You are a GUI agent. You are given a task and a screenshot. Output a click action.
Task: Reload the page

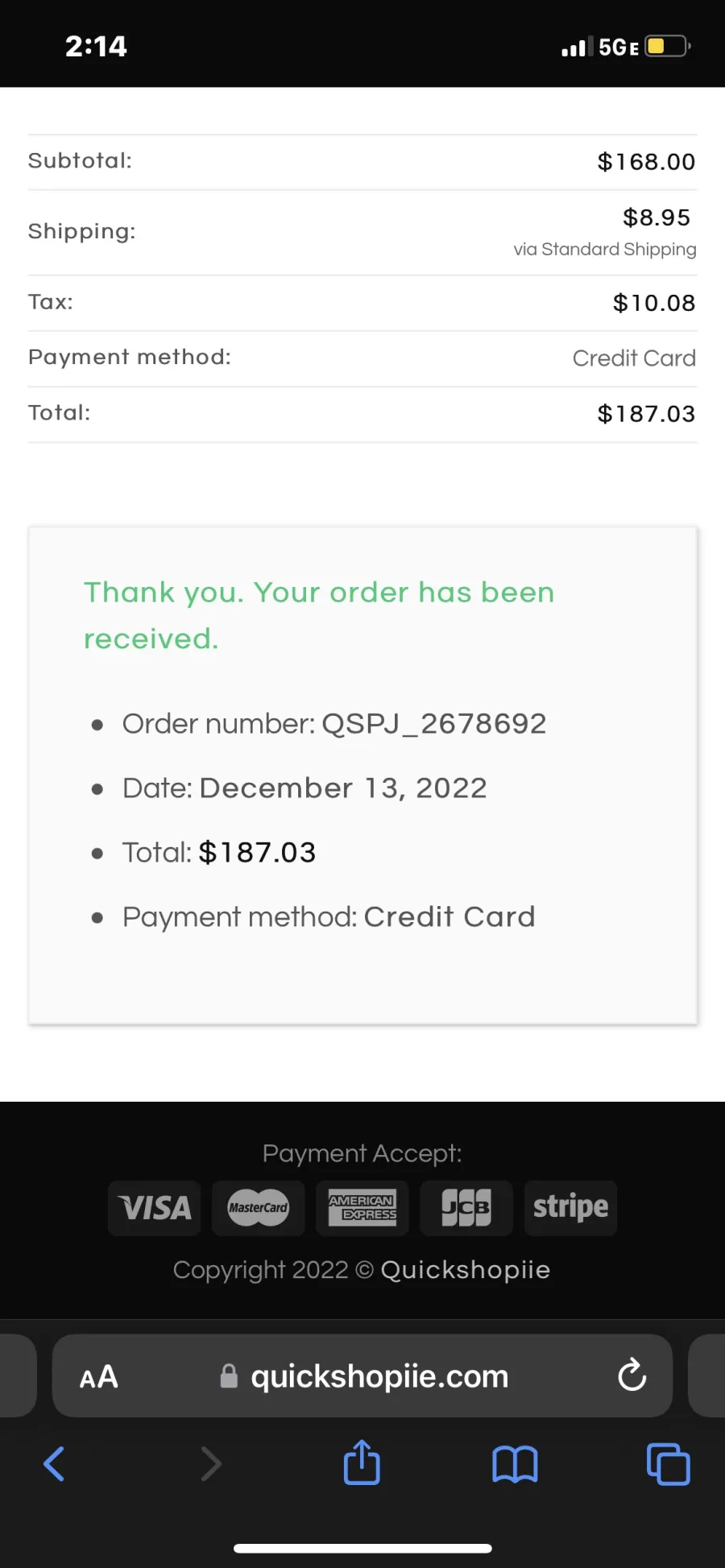point(632,1376)
